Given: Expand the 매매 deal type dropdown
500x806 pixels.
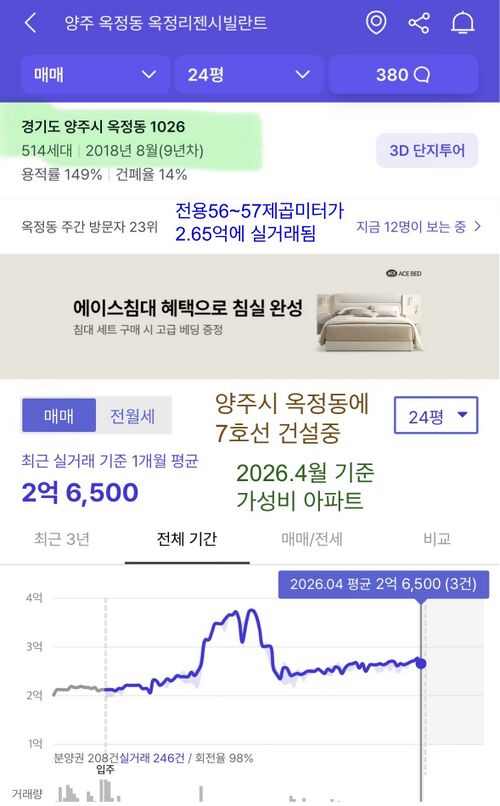Looking at the screenshot, I should coord(96,75).
